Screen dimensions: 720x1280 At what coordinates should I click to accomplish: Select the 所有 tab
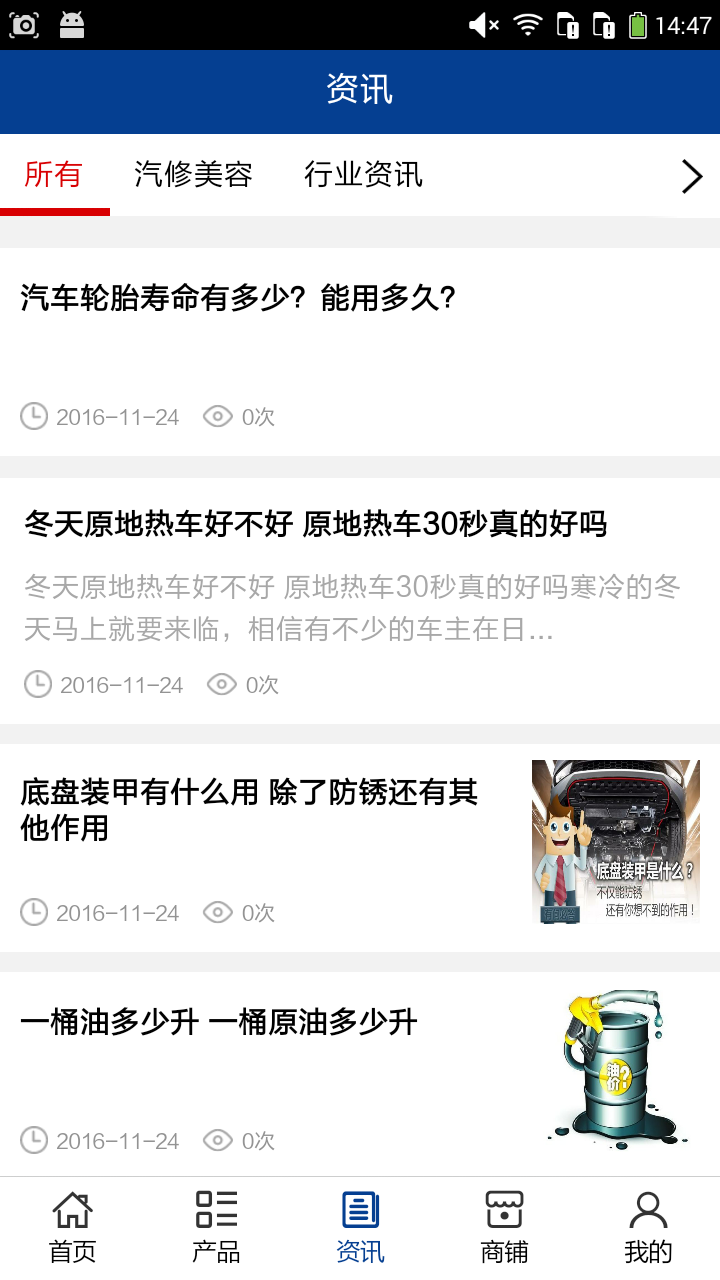pyautogui.click(x=54, y=175)
